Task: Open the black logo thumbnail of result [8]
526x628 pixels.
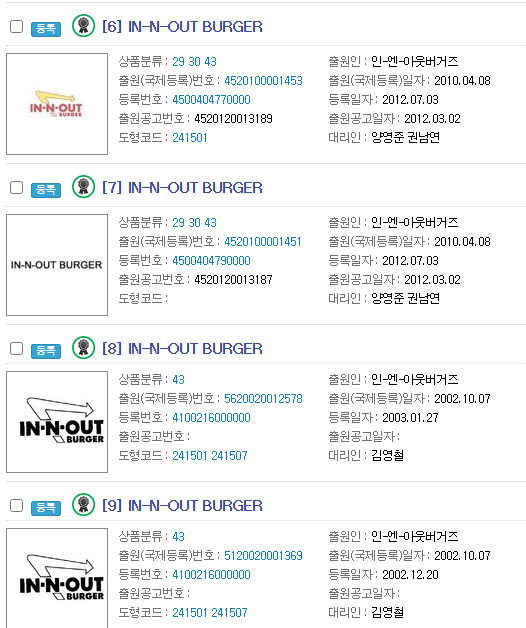Action: click(x=57, y=422)
